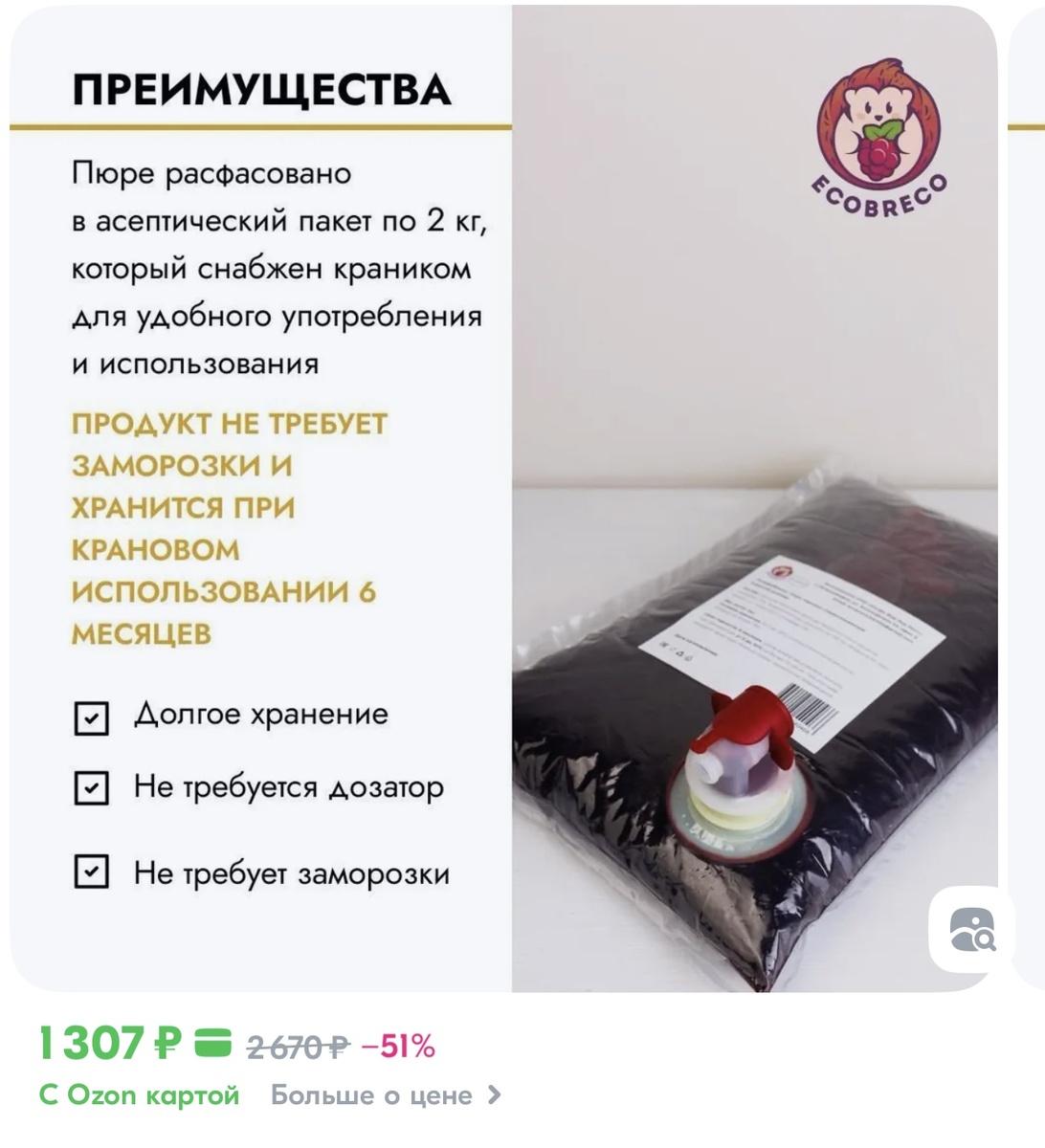Toggle the 'Не требуется дозатор' checkbox
The image size is (1045, 1148).
click(x=91, y=789)
